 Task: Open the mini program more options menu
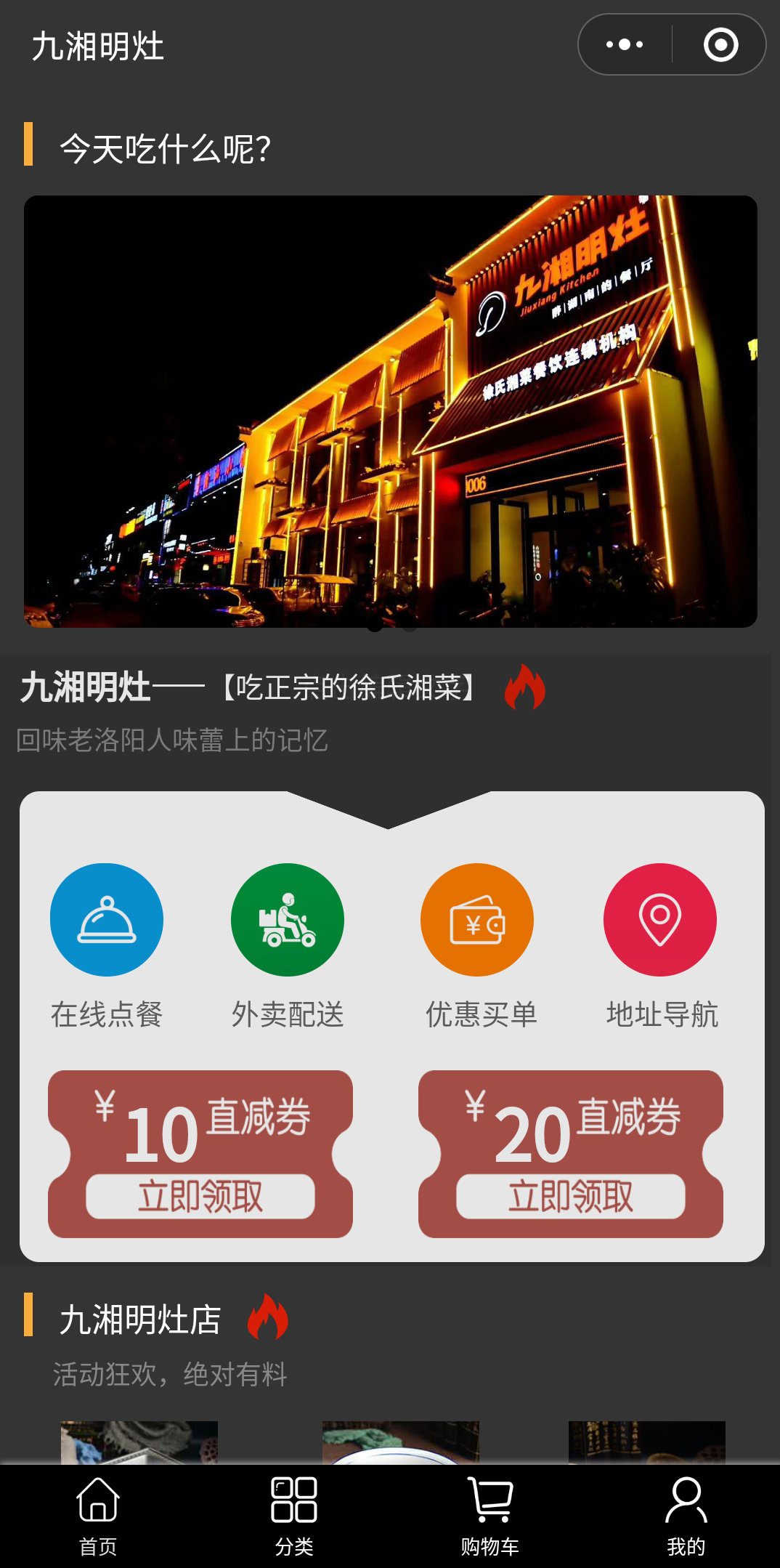pos(625,45)
